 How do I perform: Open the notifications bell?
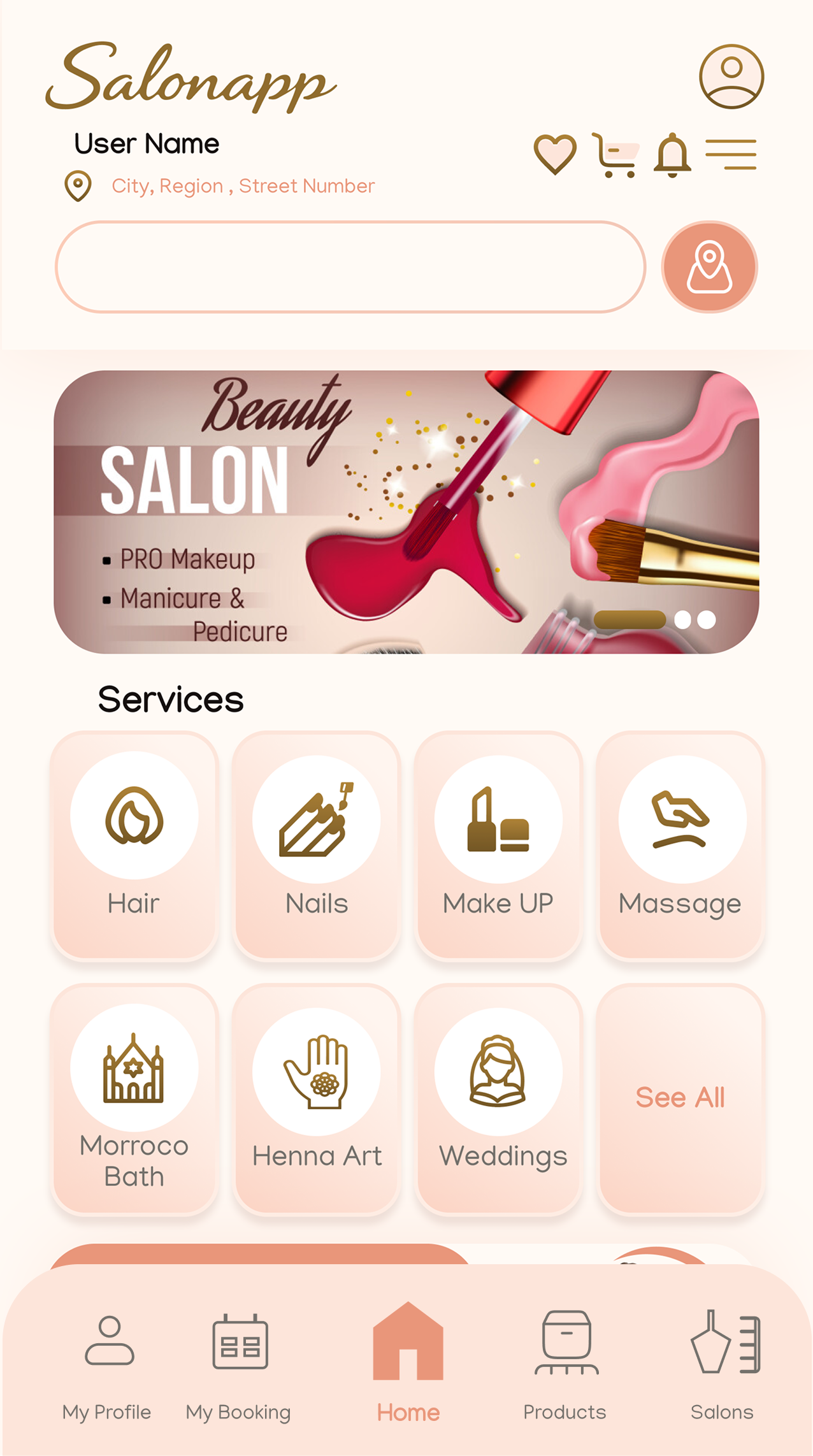(x=672, y=155)
